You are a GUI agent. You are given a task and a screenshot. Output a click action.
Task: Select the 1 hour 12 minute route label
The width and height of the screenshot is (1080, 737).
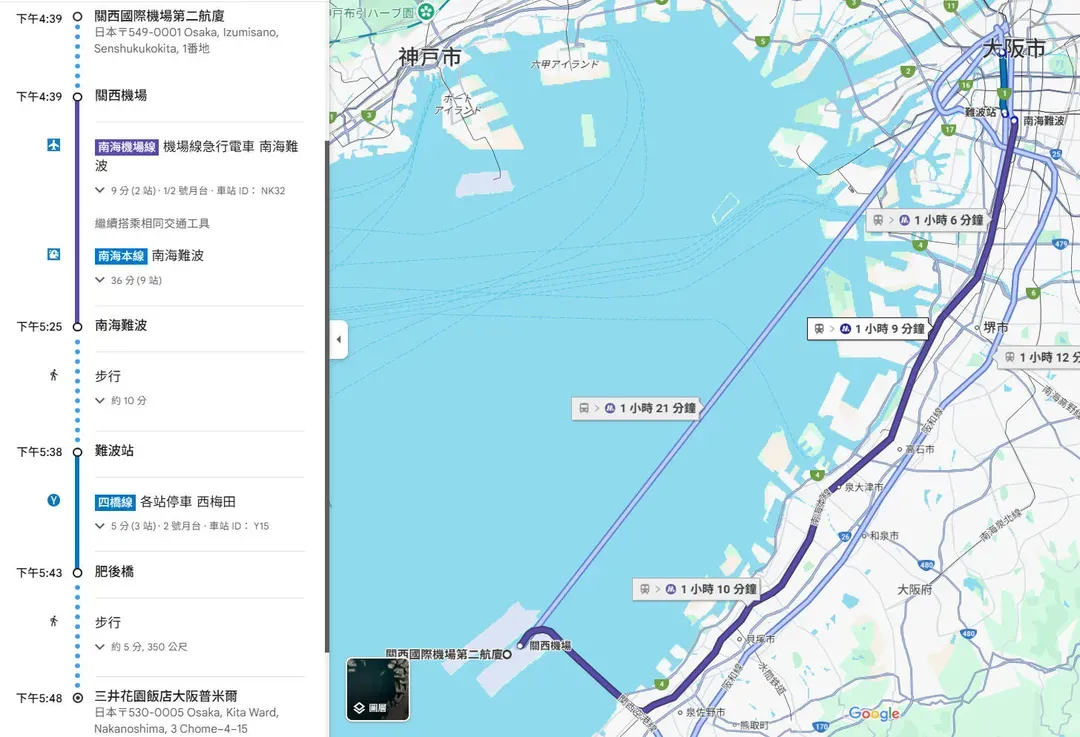[1040, 357]
